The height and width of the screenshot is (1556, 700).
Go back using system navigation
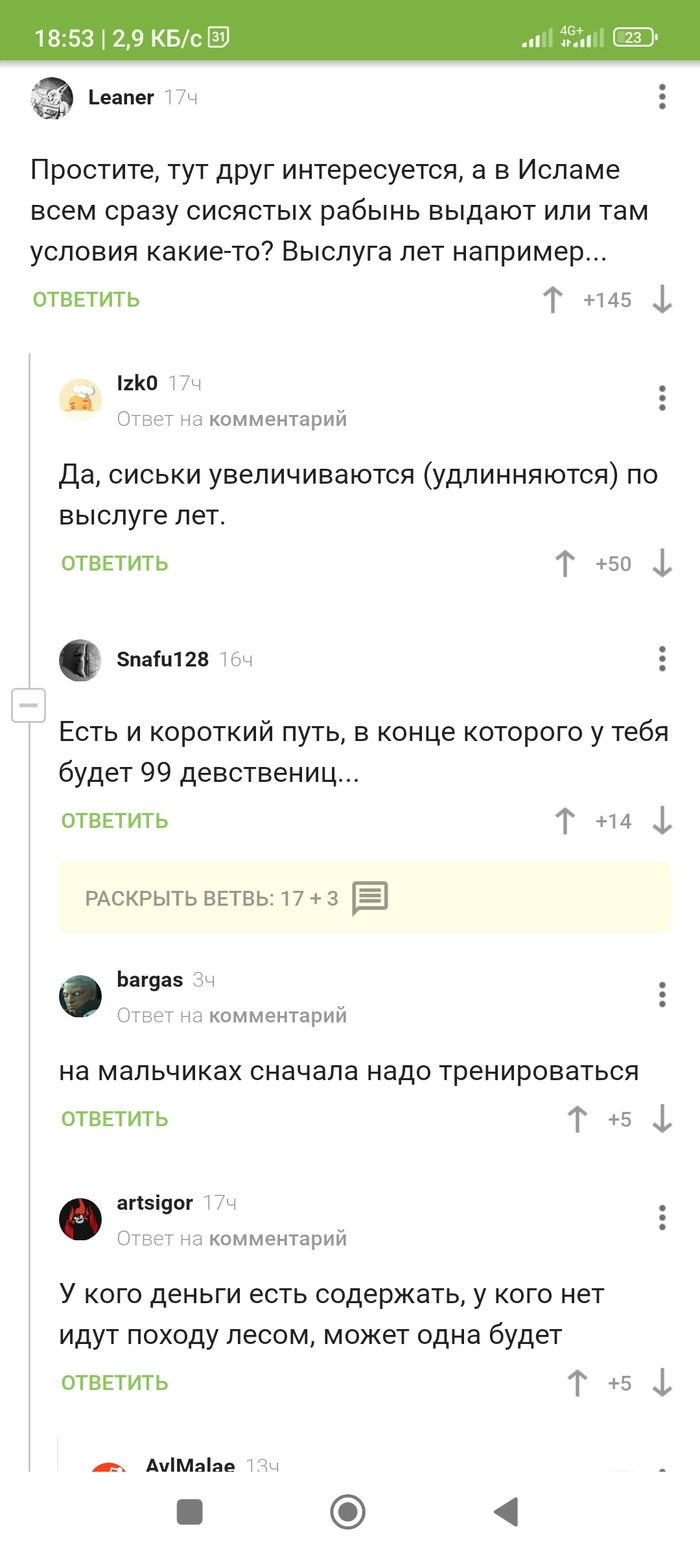tap(506, 1511)
